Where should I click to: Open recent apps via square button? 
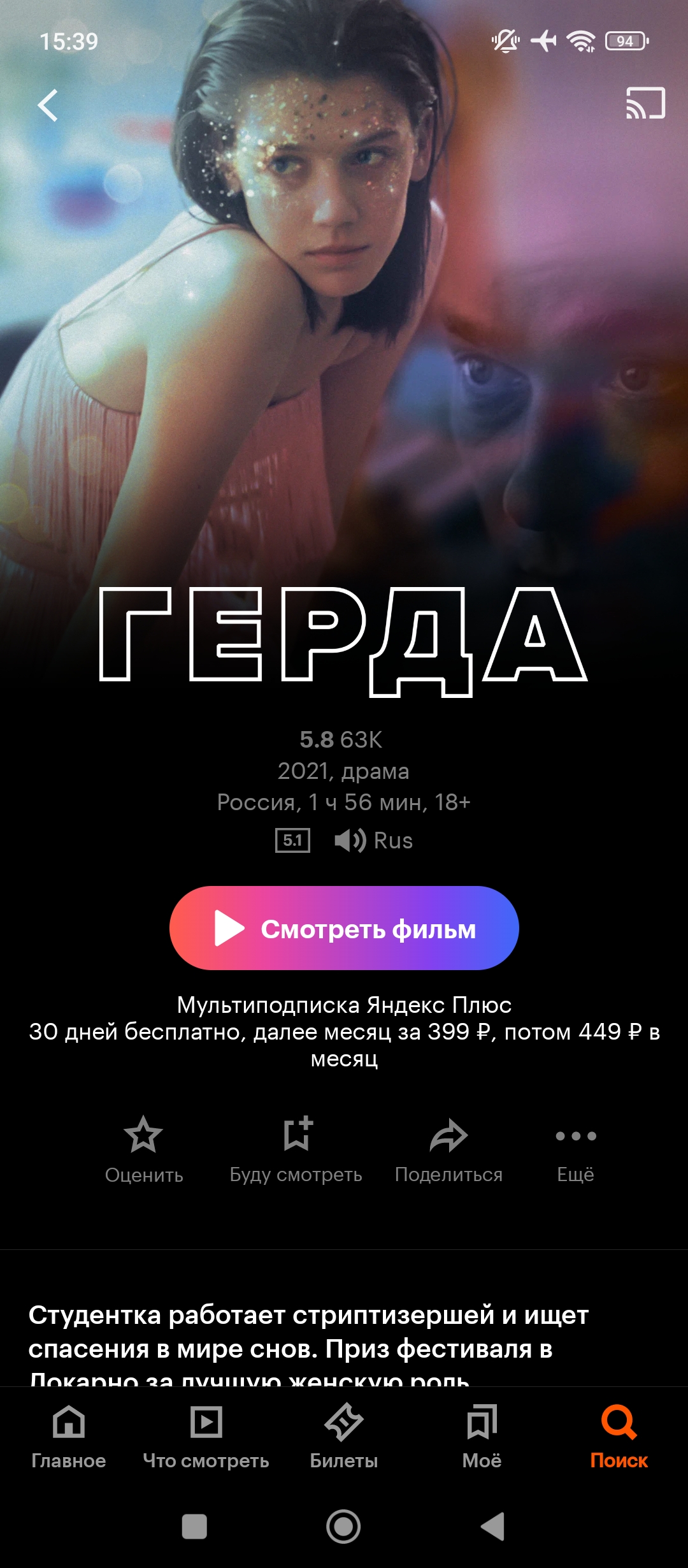[x=194, y=1527]
